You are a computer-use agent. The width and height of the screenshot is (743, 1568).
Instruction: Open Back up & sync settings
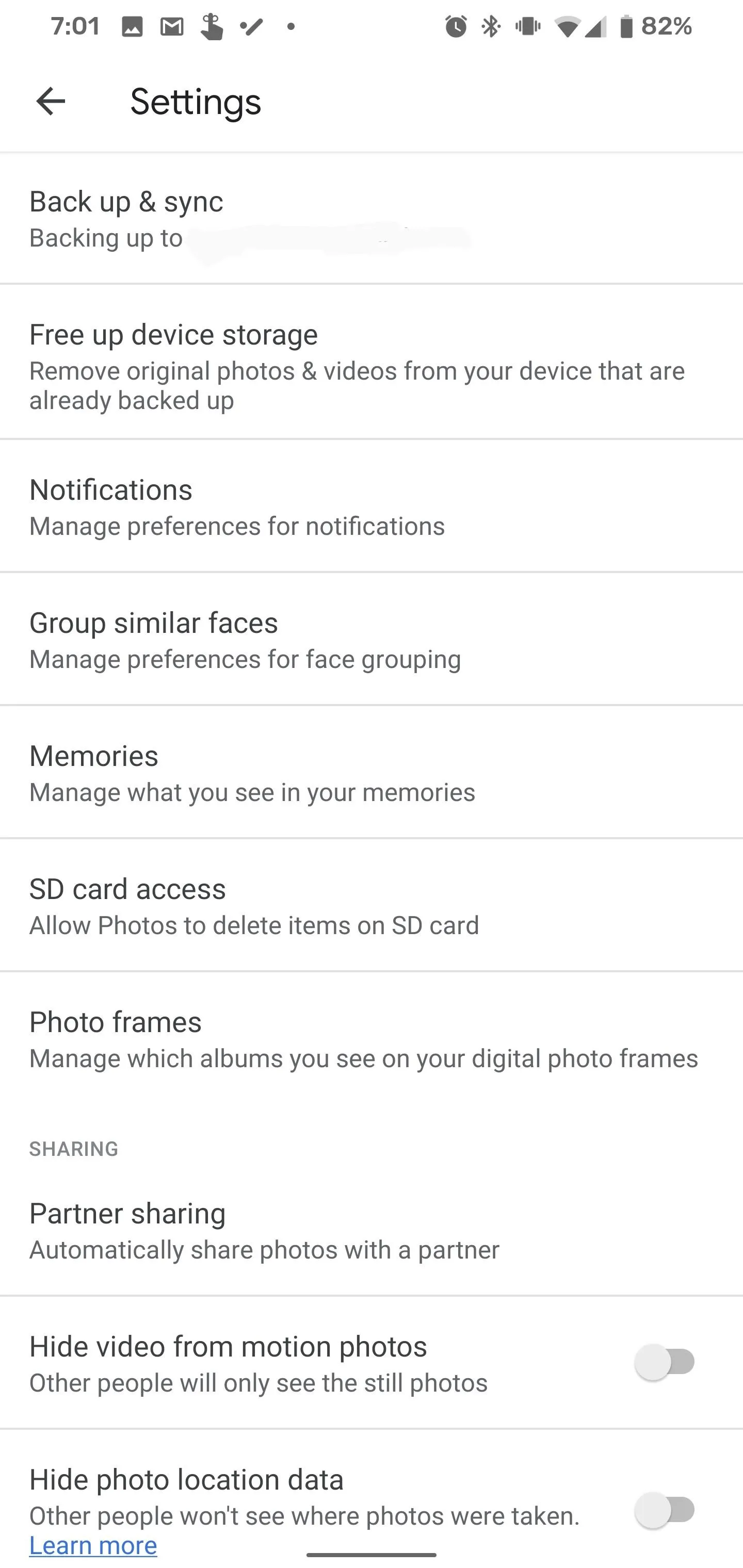(372, 219)
